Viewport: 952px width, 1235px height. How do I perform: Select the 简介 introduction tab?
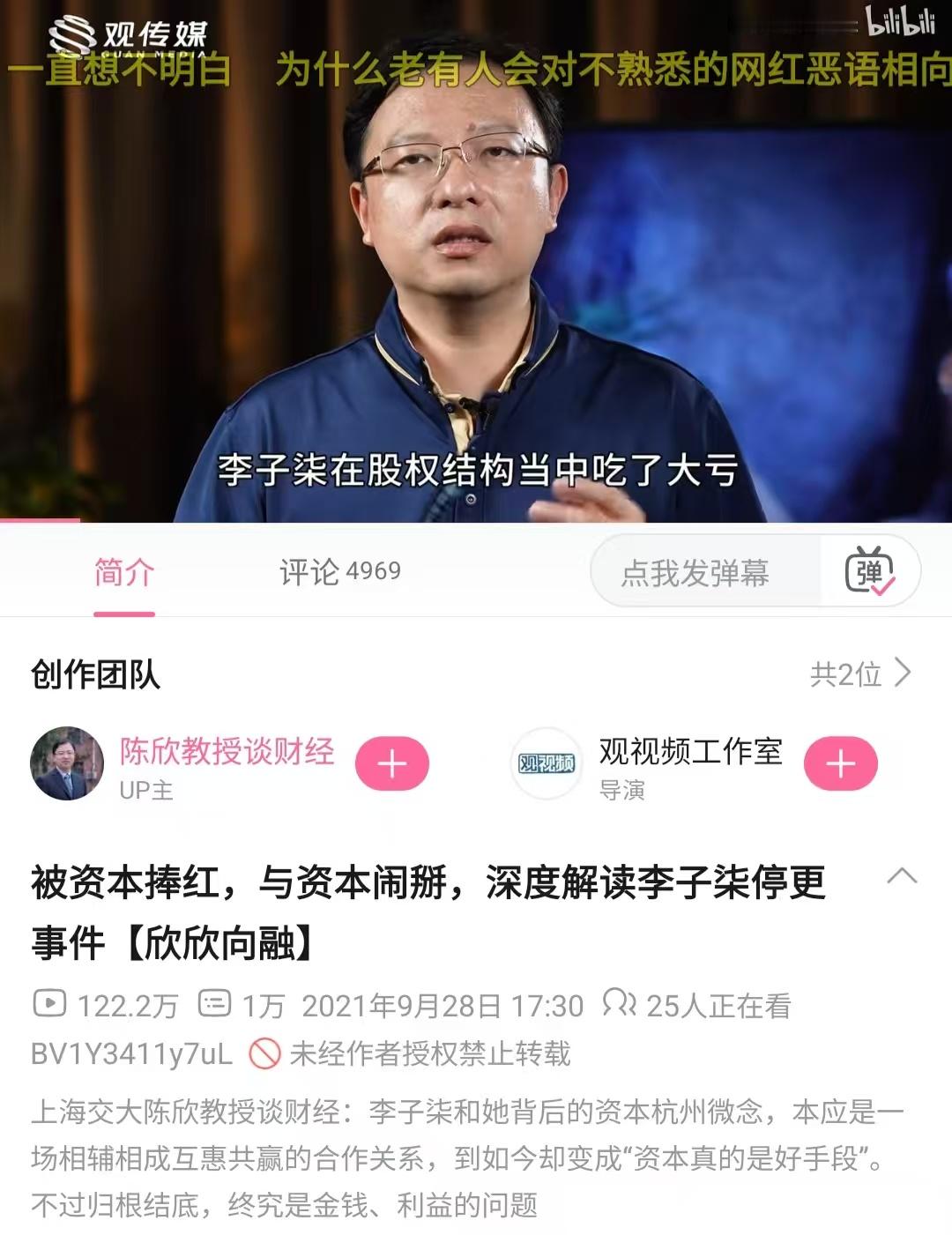pos(123,569)
